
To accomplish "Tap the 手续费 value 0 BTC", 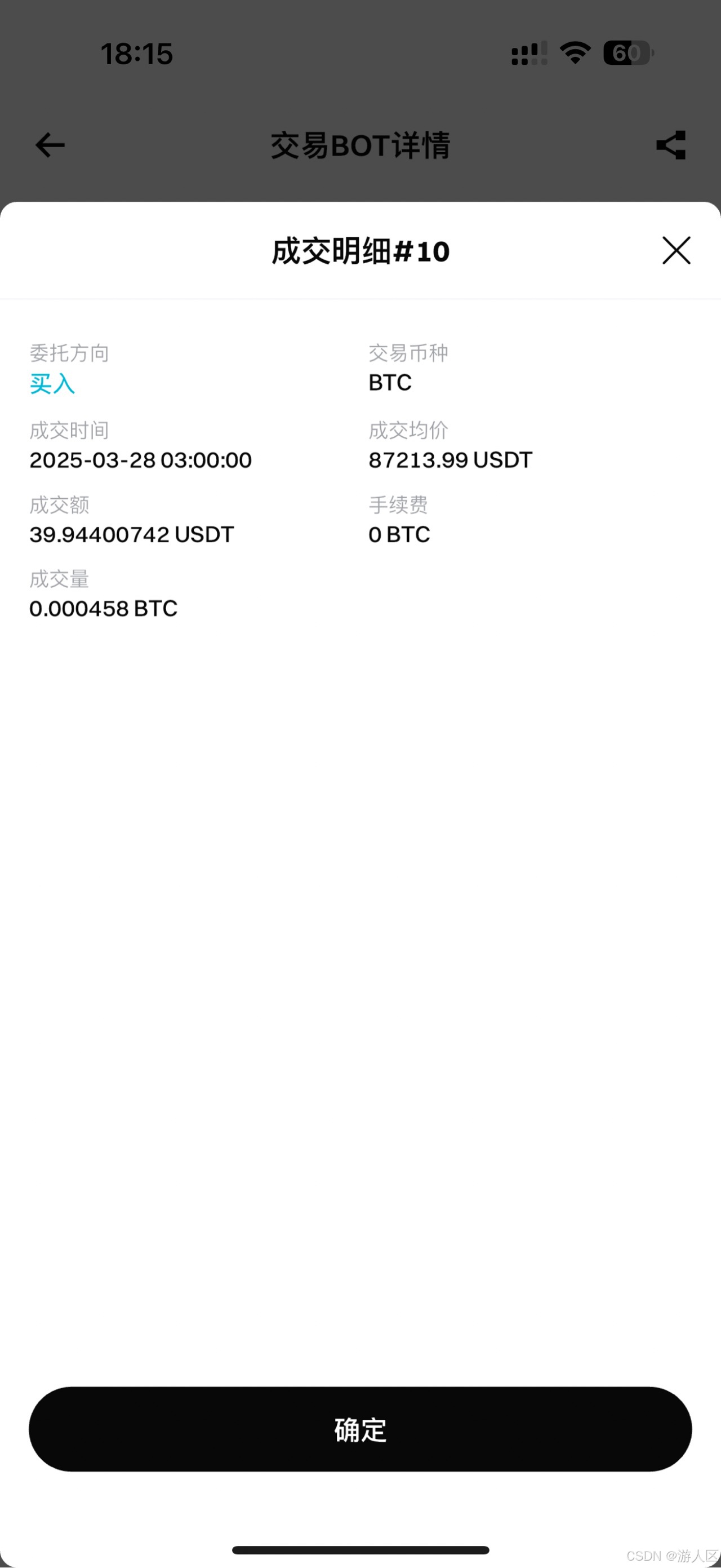I will click(x=399, y=534).
